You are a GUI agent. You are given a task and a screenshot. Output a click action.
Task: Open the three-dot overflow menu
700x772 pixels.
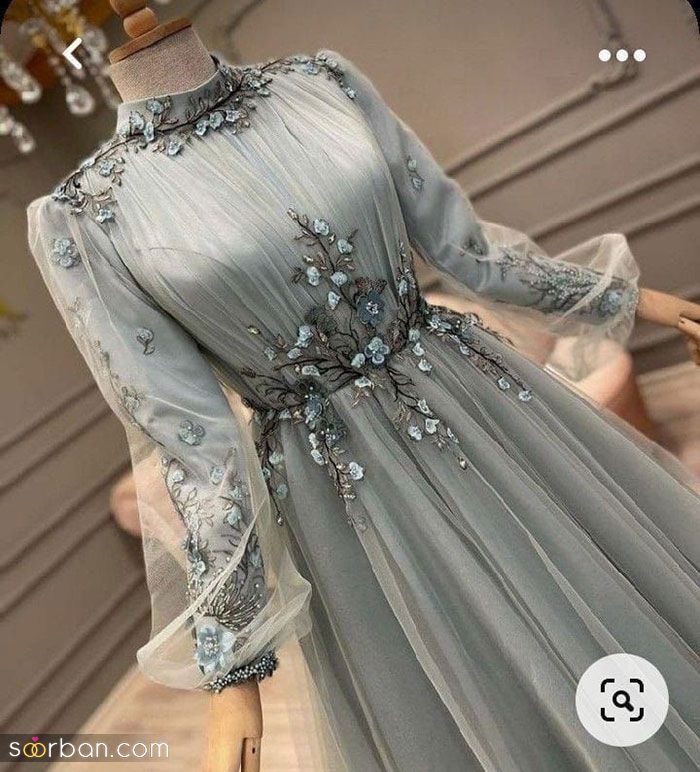pyautogui.click(x=622, y=55)
